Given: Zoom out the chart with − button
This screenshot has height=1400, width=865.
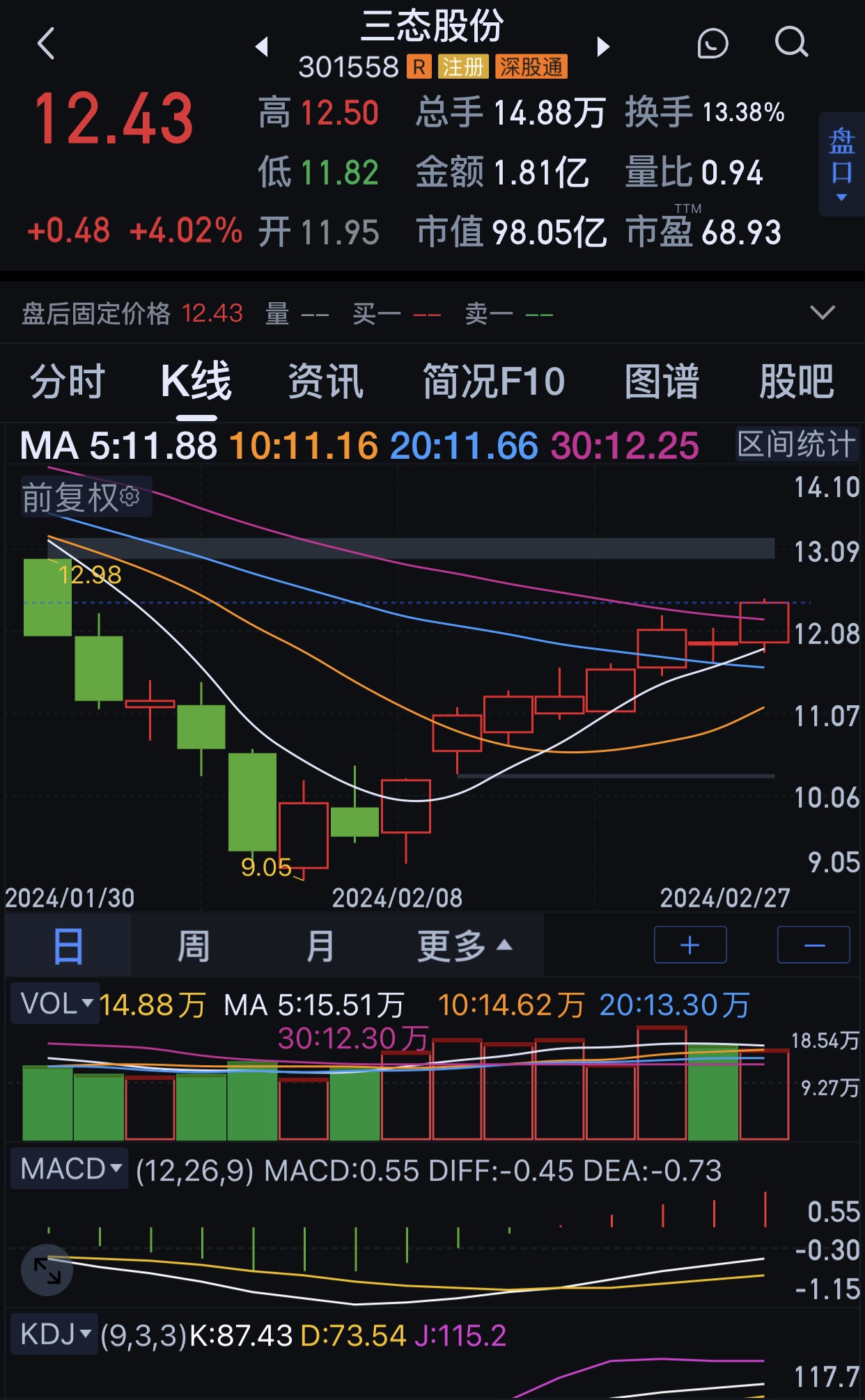Looking at the screenshot, I should (x=813, y=944).
